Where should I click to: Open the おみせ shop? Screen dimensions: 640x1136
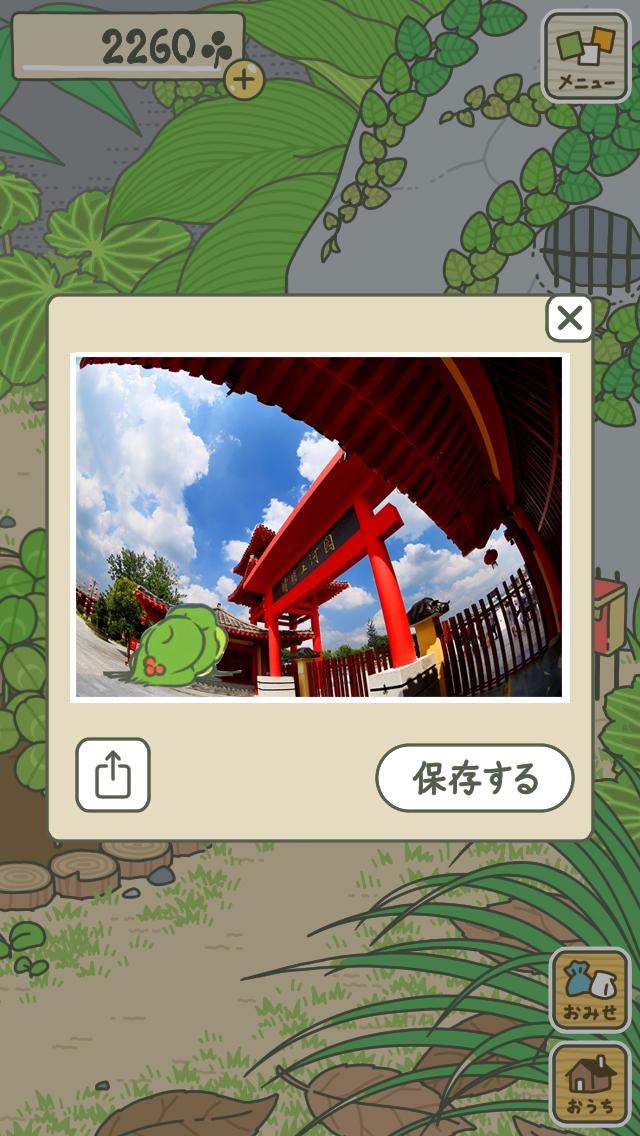[x=590, y=990]
